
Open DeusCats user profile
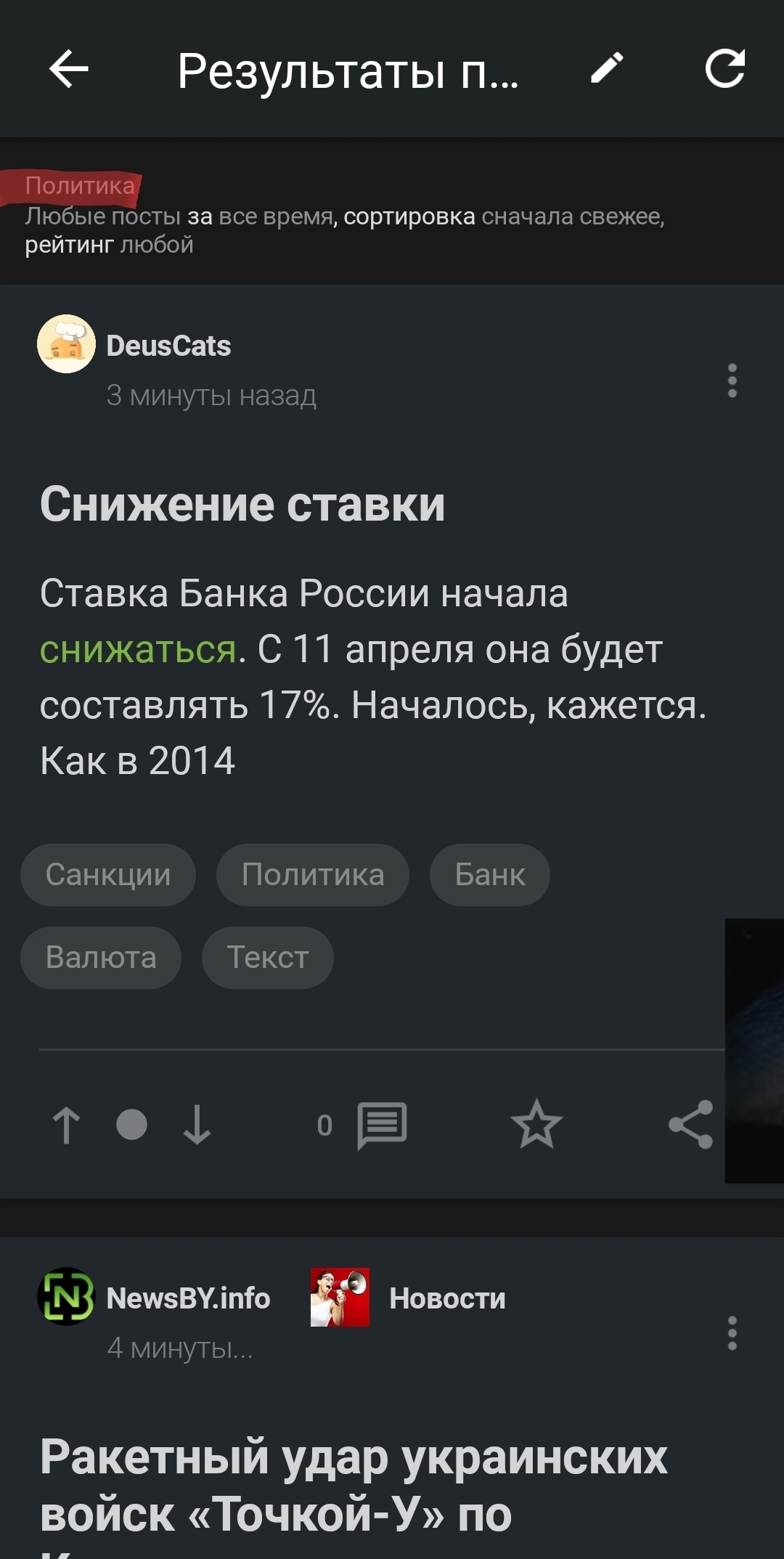(168, 346)
